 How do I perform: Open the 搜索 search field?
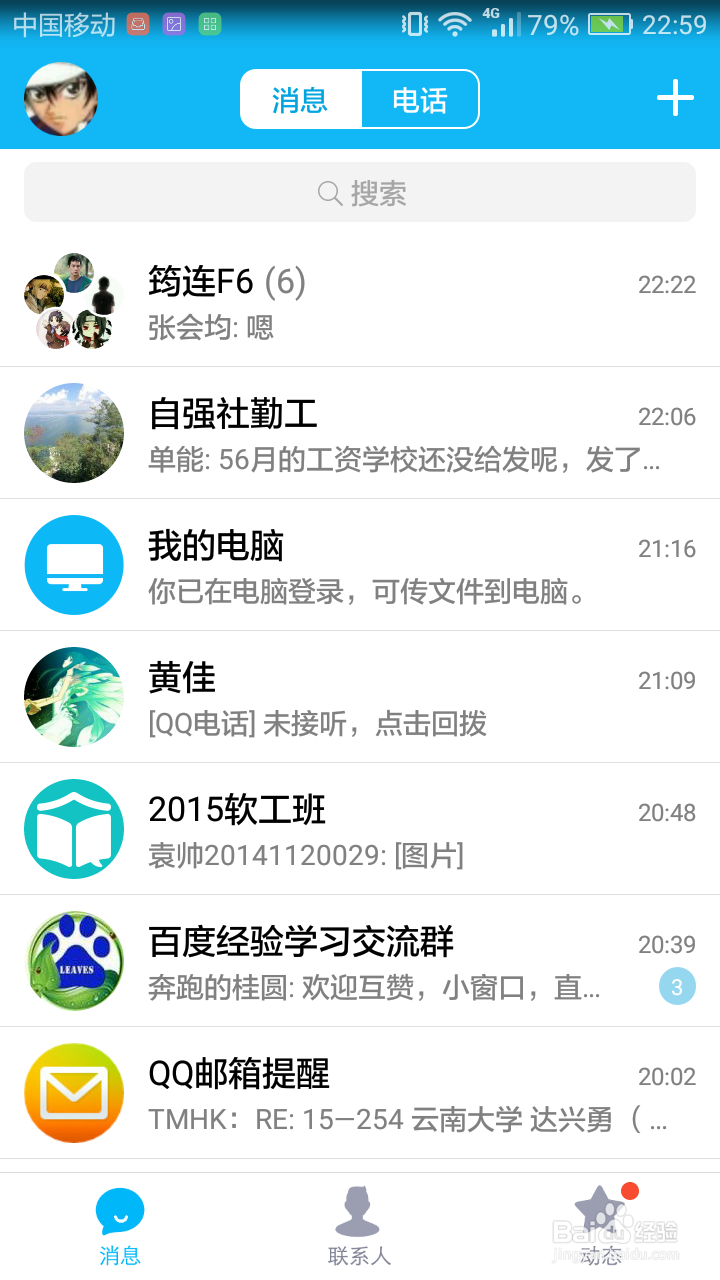[360, 192]
